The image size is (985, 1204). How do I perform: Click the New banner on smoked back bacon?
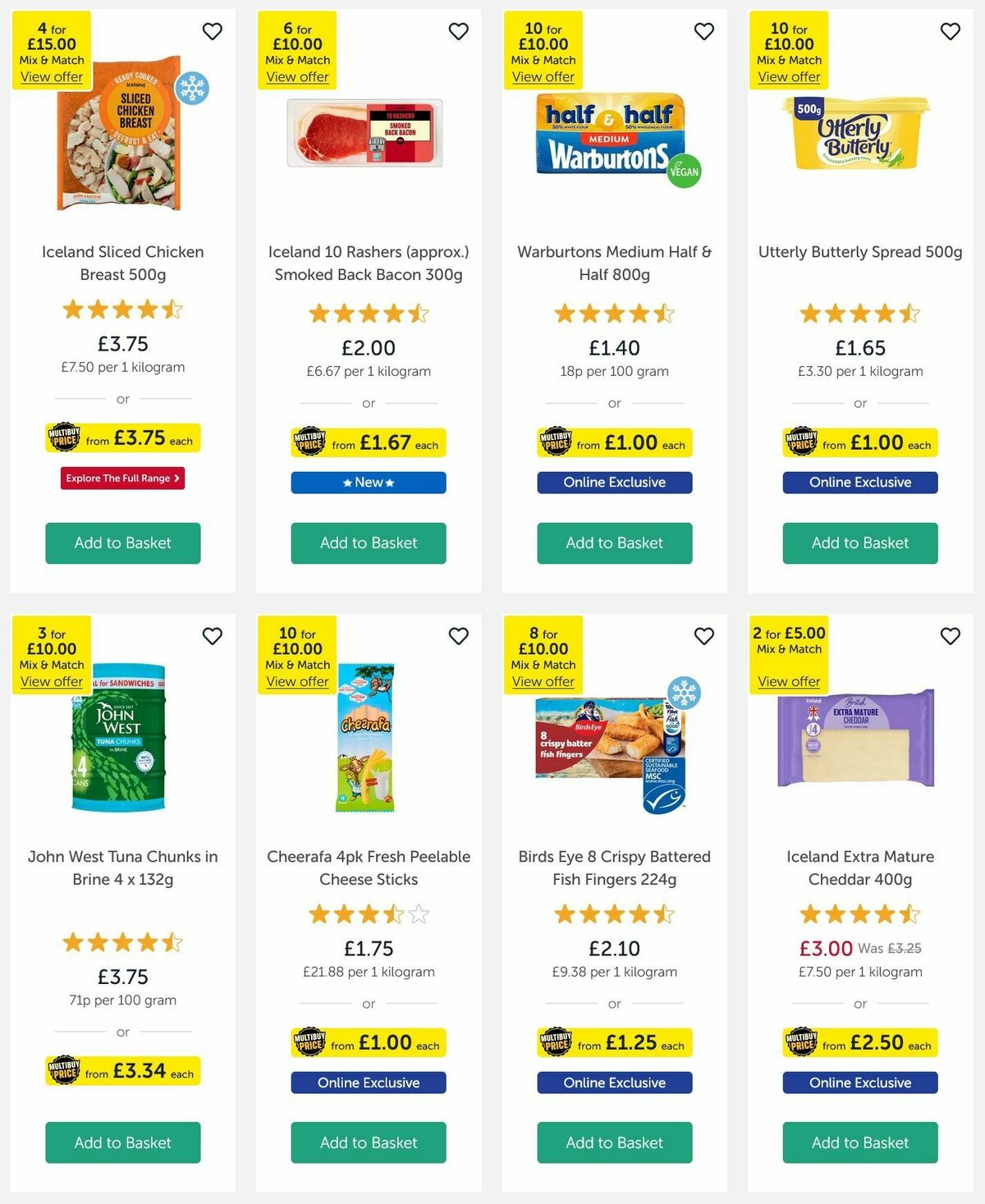(368, 483)
